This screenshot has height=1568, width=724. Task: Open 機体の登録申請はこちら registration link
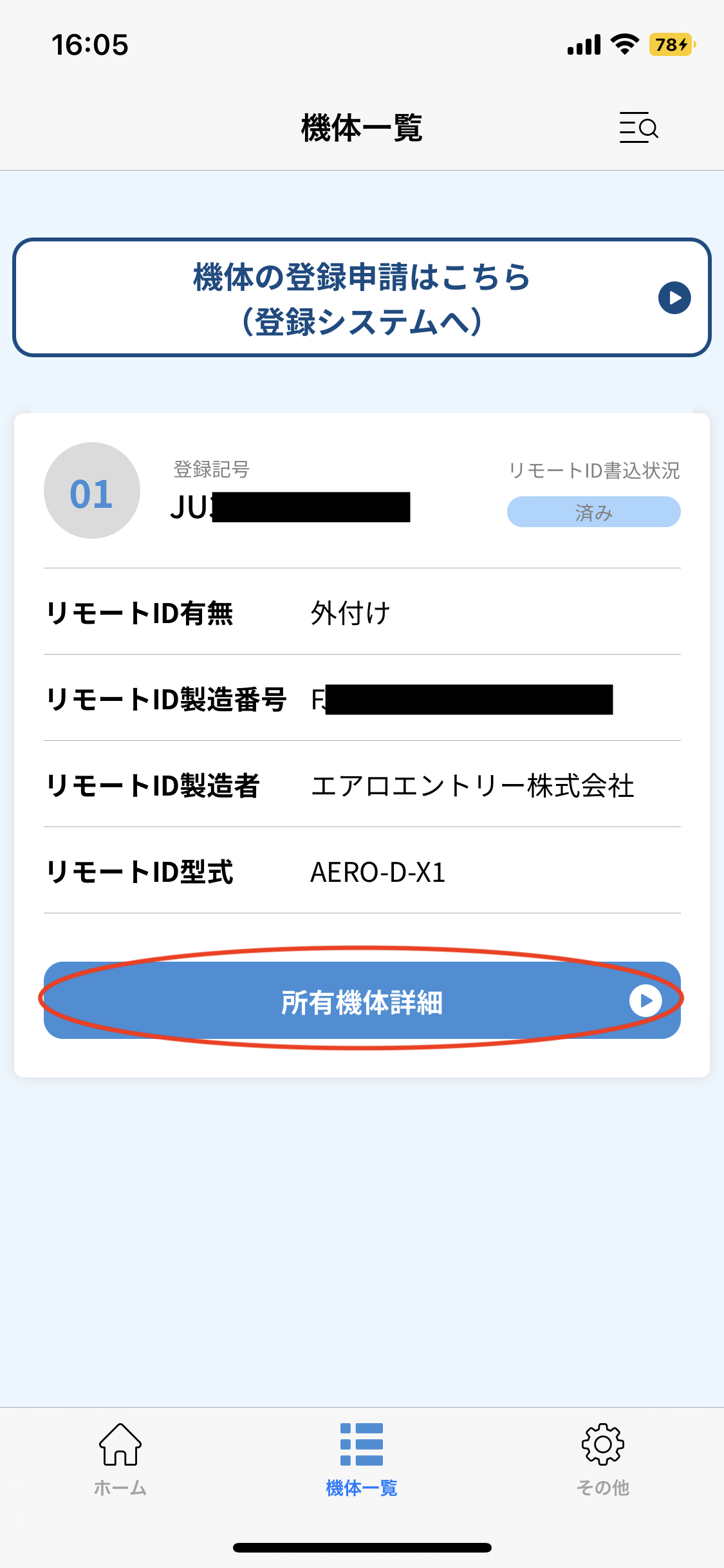362,297
